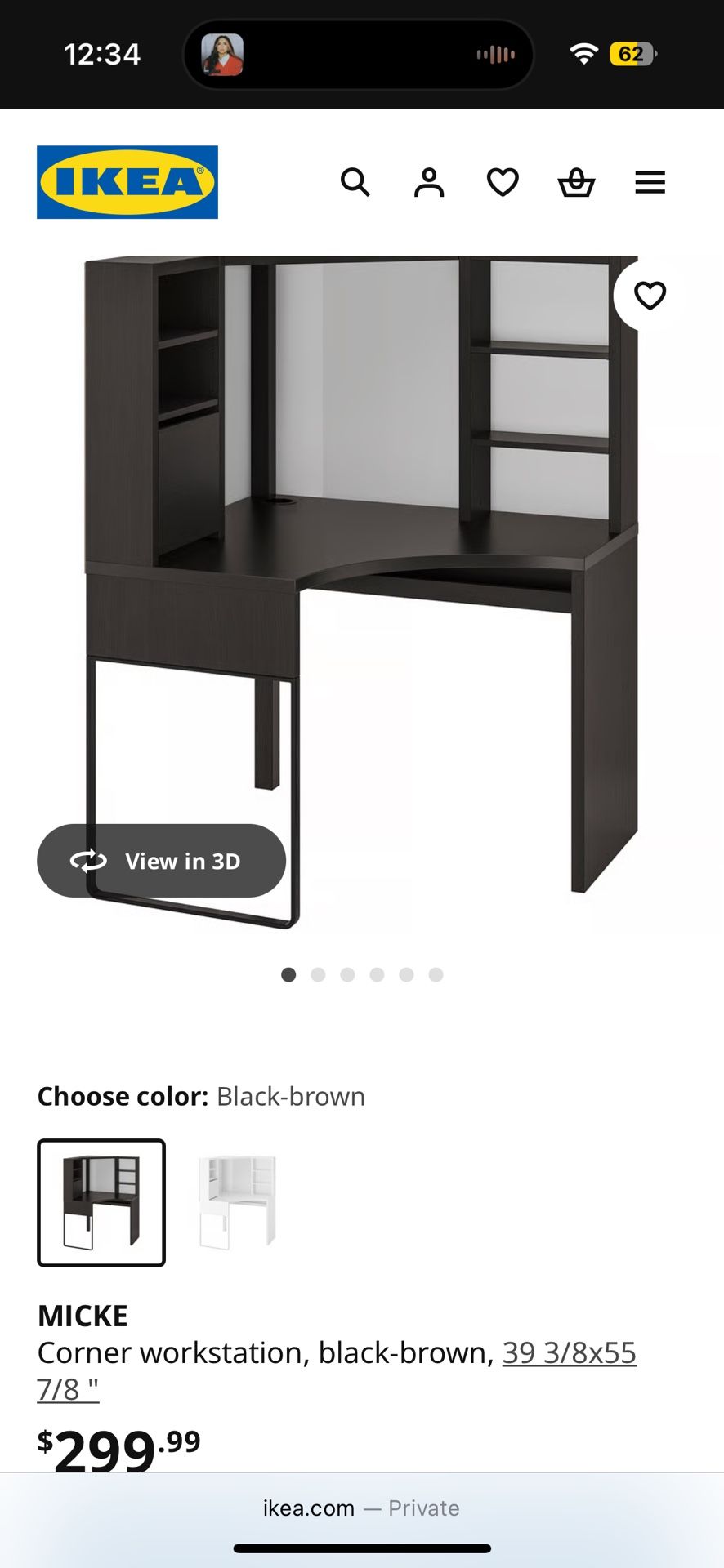Go to the IKEA home page
This screenshot has height=1568, width=724.
(x=127, y=182)
